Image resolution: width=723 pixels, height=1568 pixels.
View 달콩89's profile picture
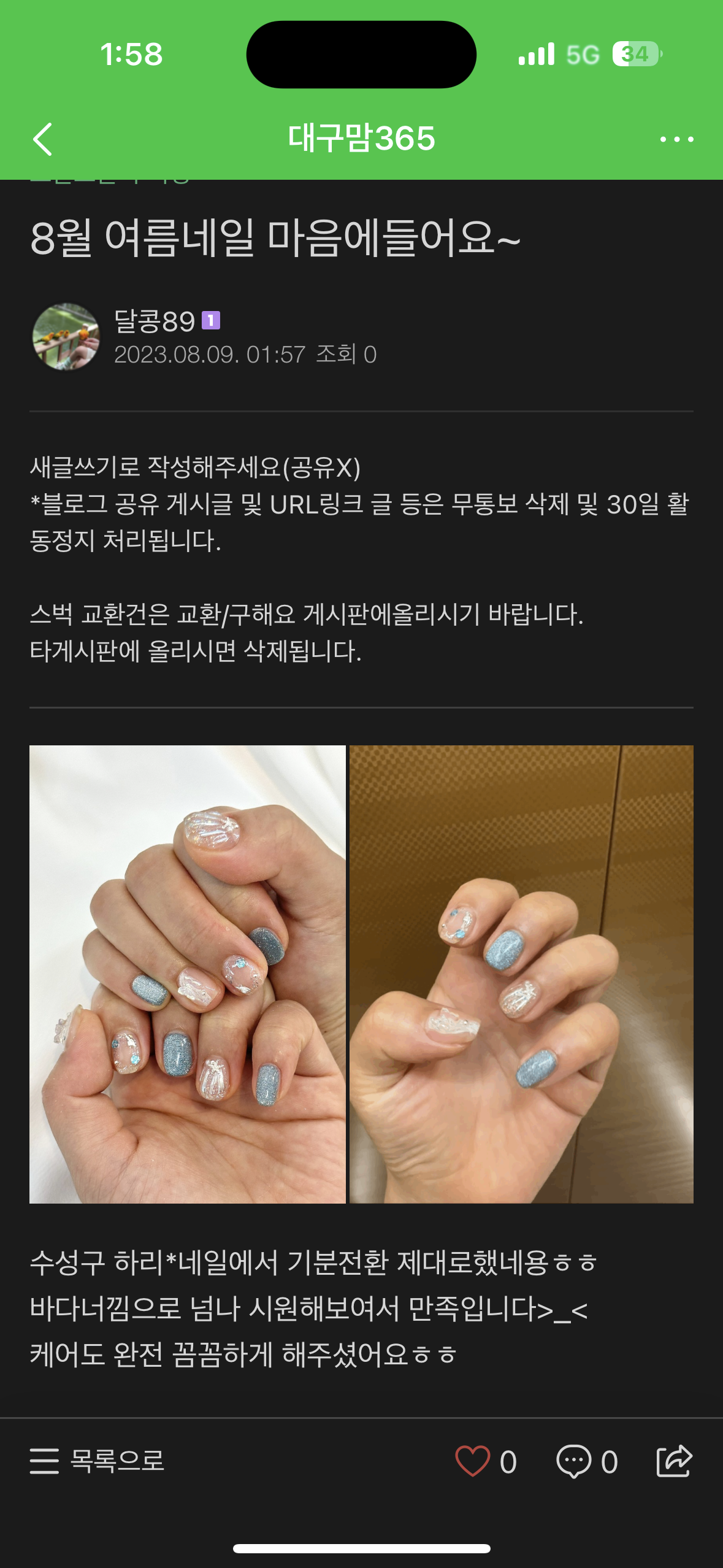click(66, 336)
